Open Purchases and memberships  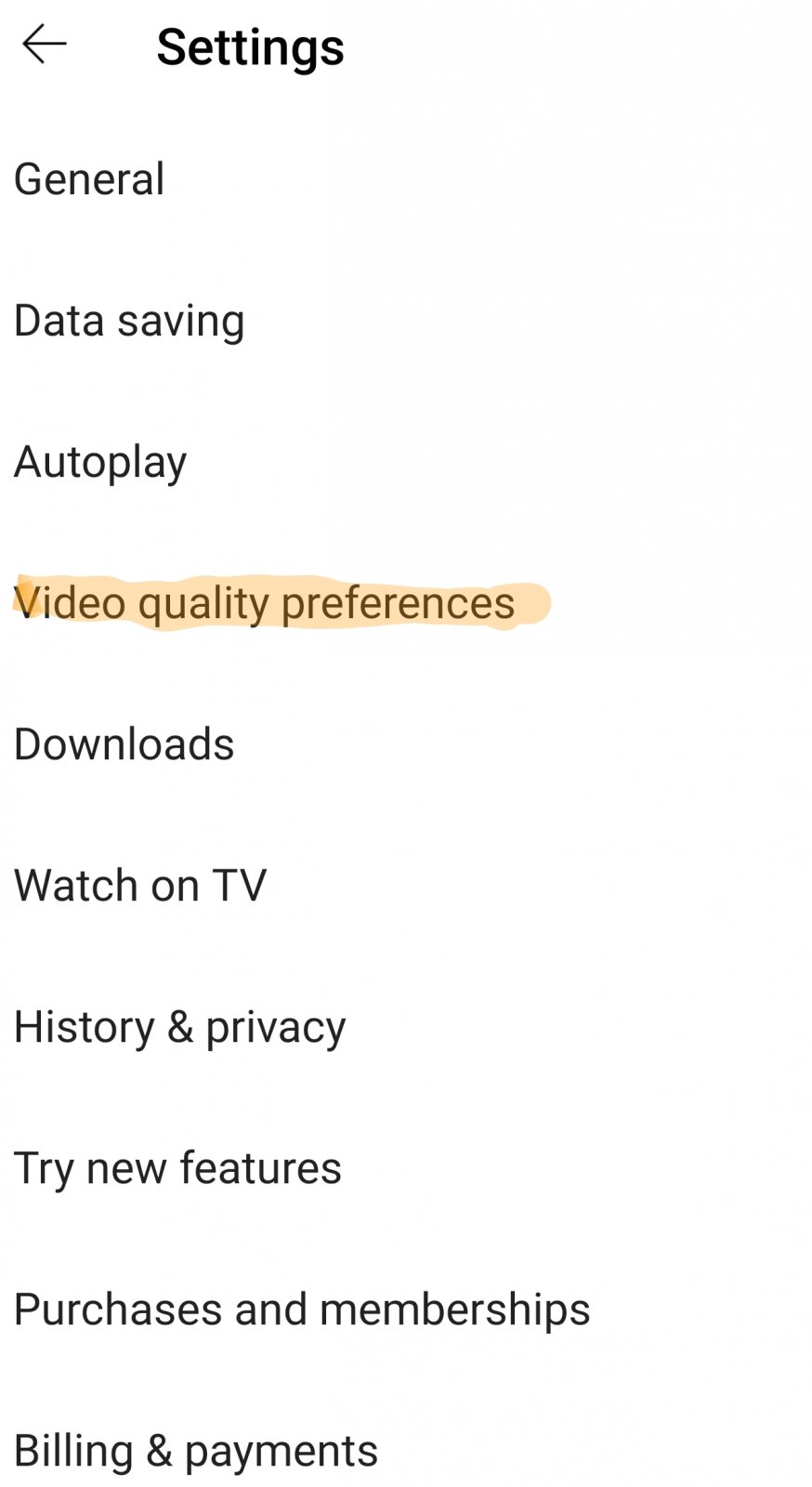pos(302,1309)
